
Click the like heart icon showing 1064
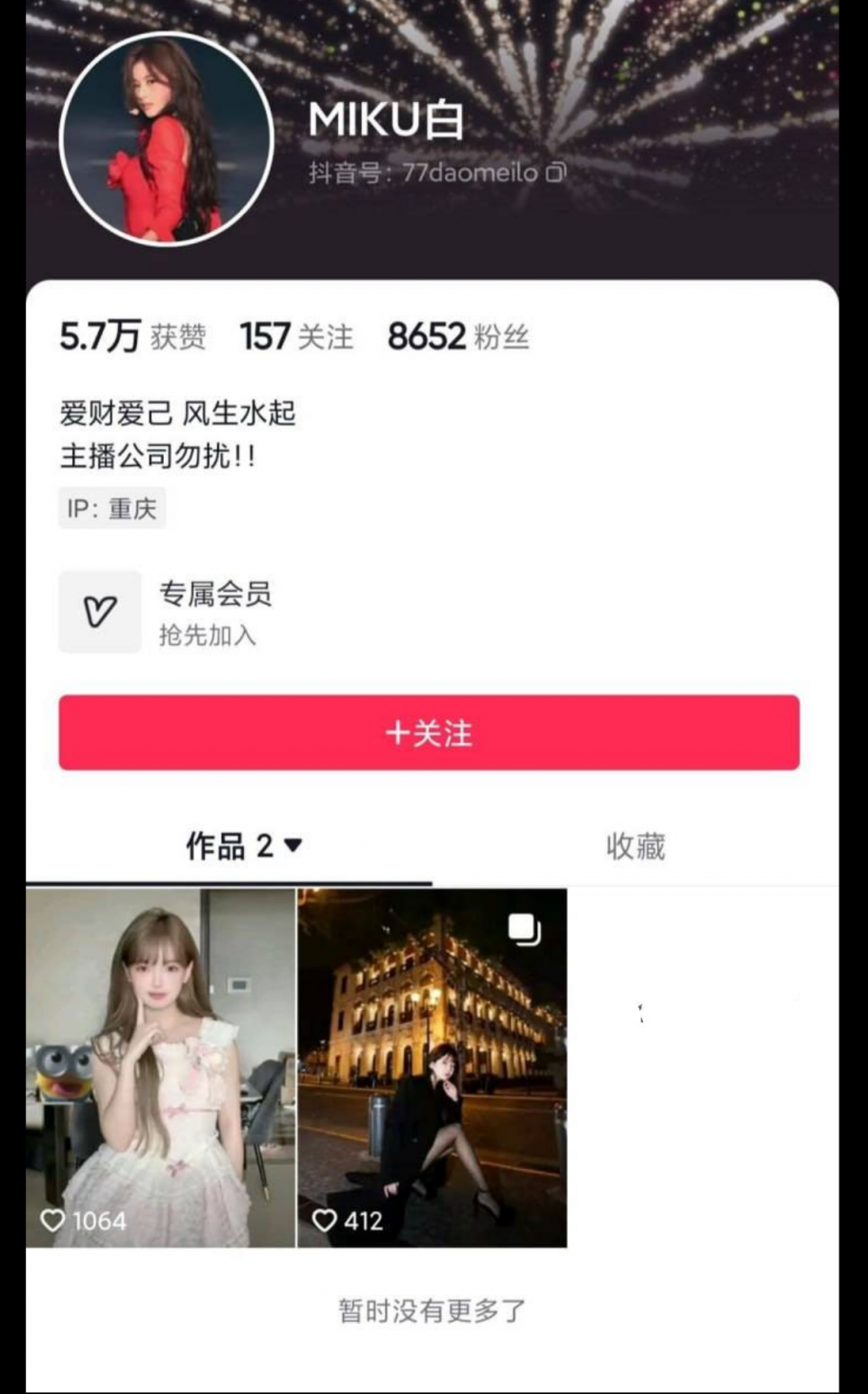pyautogui.click(x=53, y=1220)
